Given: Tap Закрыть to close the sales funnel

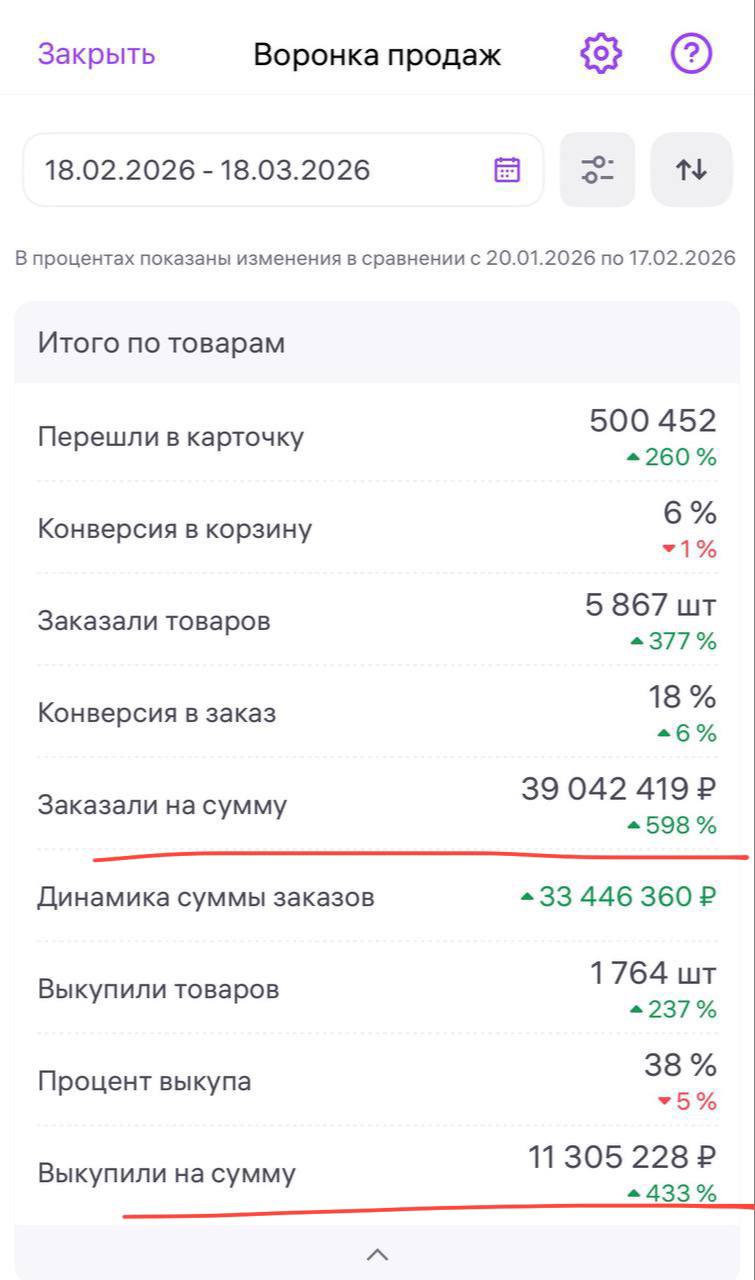Looking at the screenshot, I should coord(96,54).
